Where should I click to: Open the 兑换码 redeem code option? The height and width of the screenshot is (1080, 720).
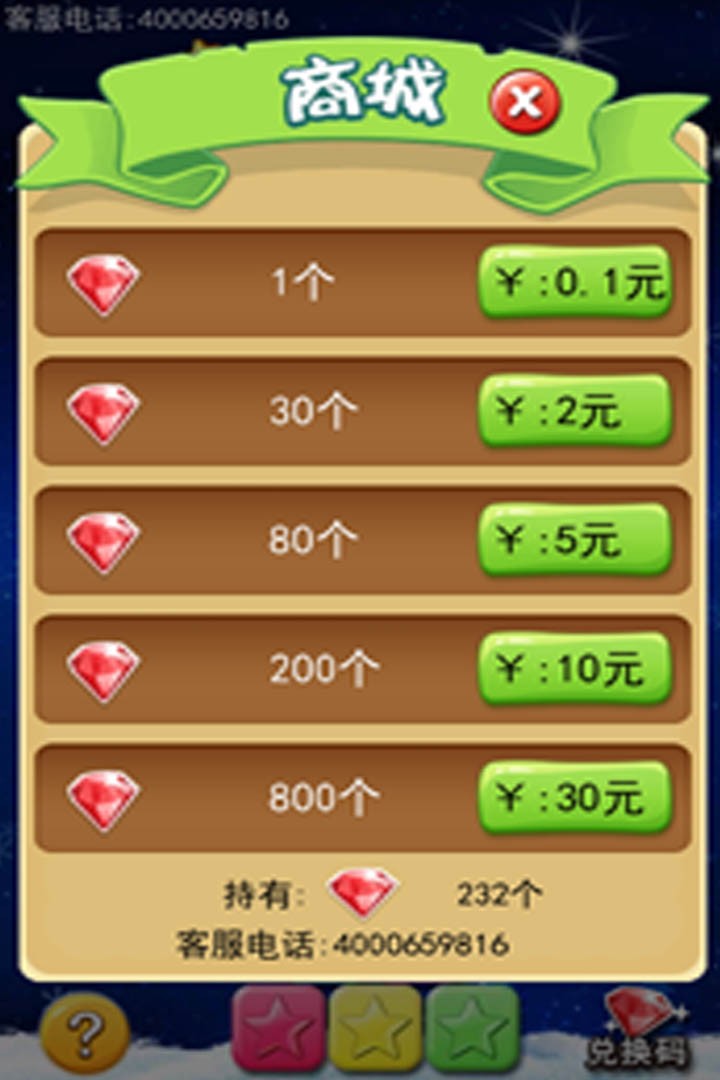click(x=637, y=1030)
